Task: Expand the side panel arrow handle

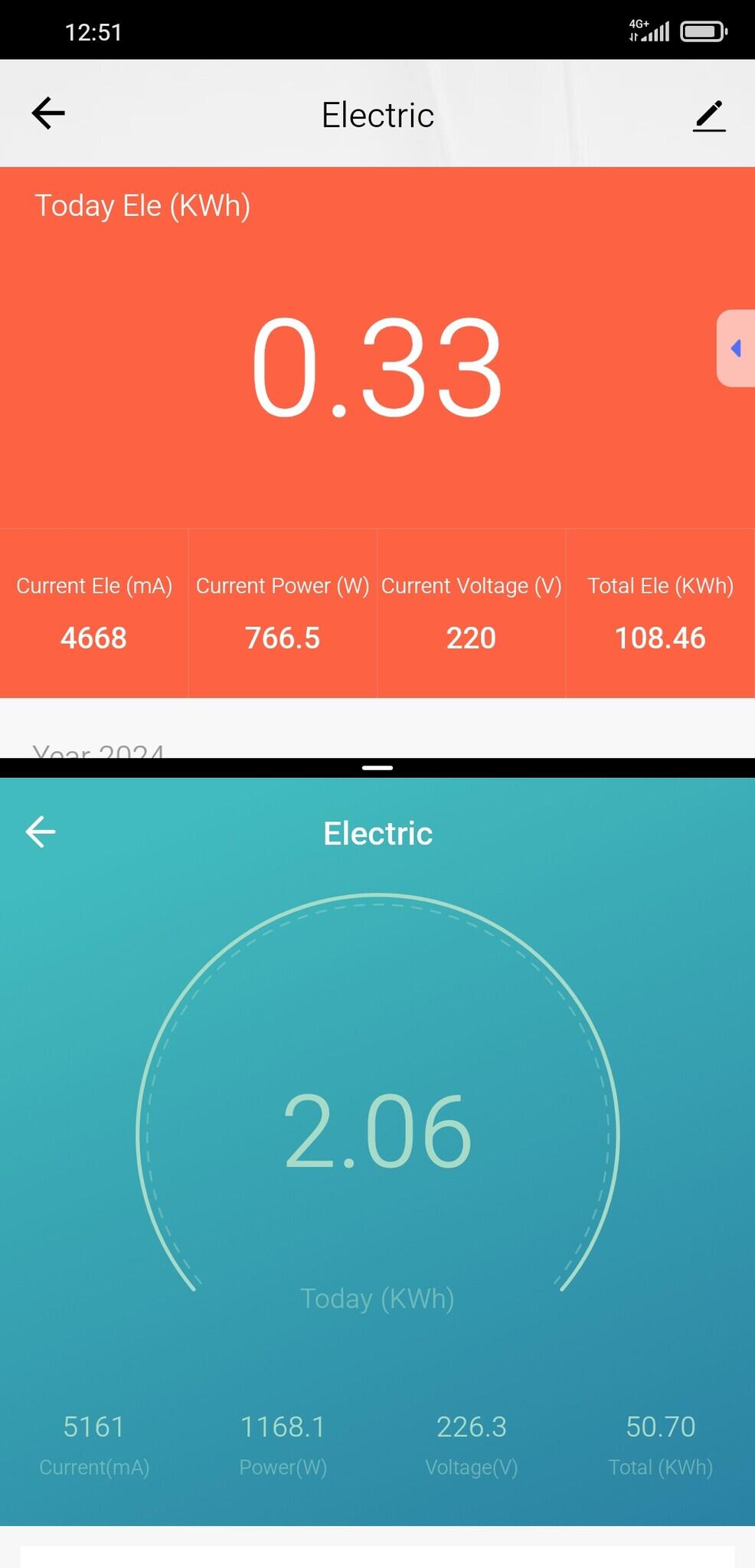Action: (735, 348)
